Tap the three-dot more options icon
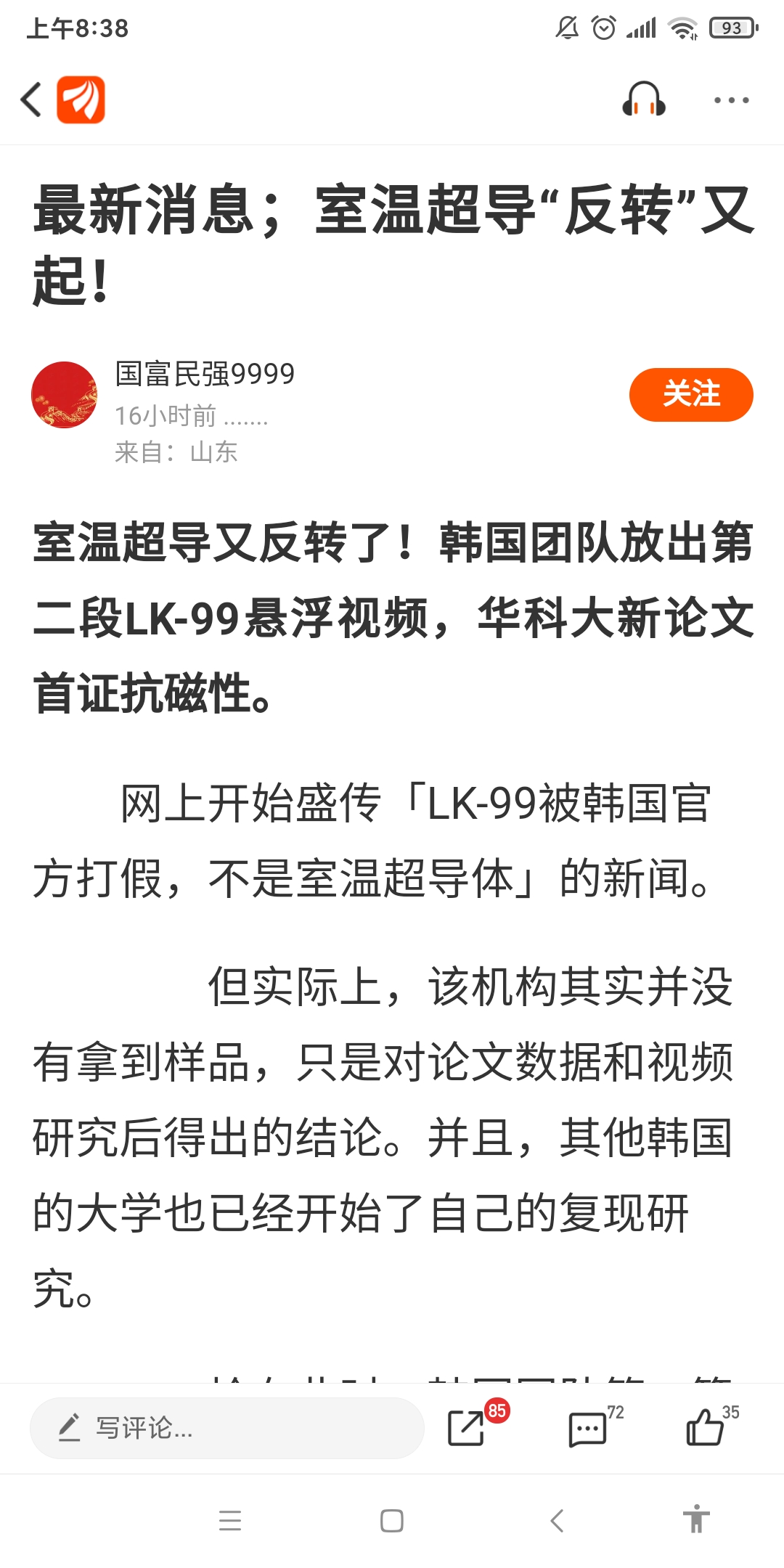This screenshot has height=1568, width=784. [730, 100]
